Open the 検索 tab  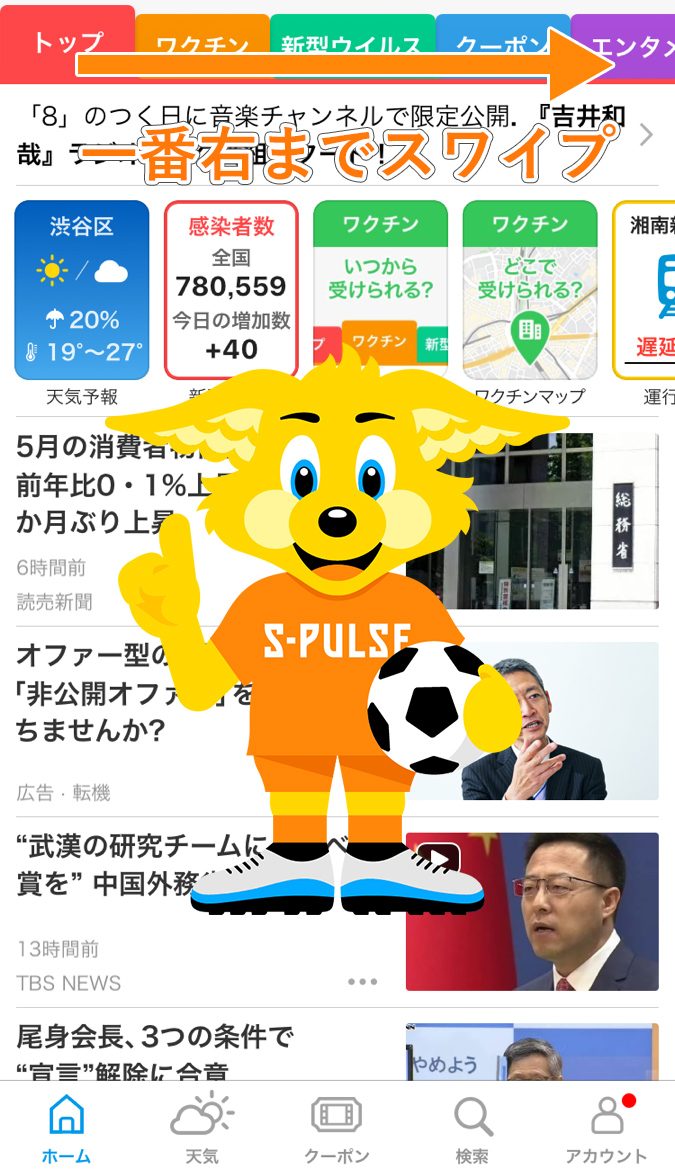472,1128
